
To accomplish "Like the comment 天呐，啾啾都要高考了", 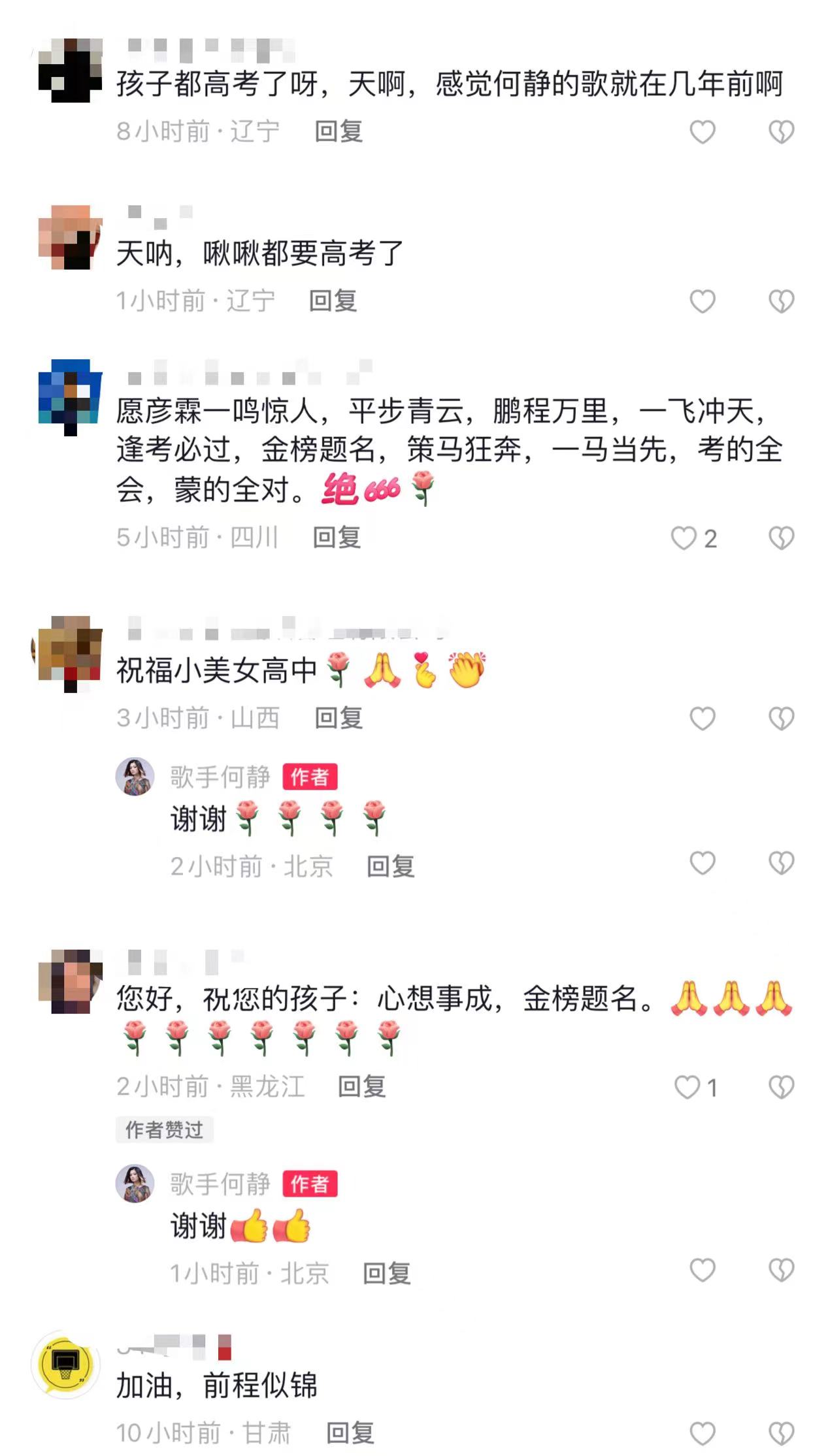I will (703, 301).
